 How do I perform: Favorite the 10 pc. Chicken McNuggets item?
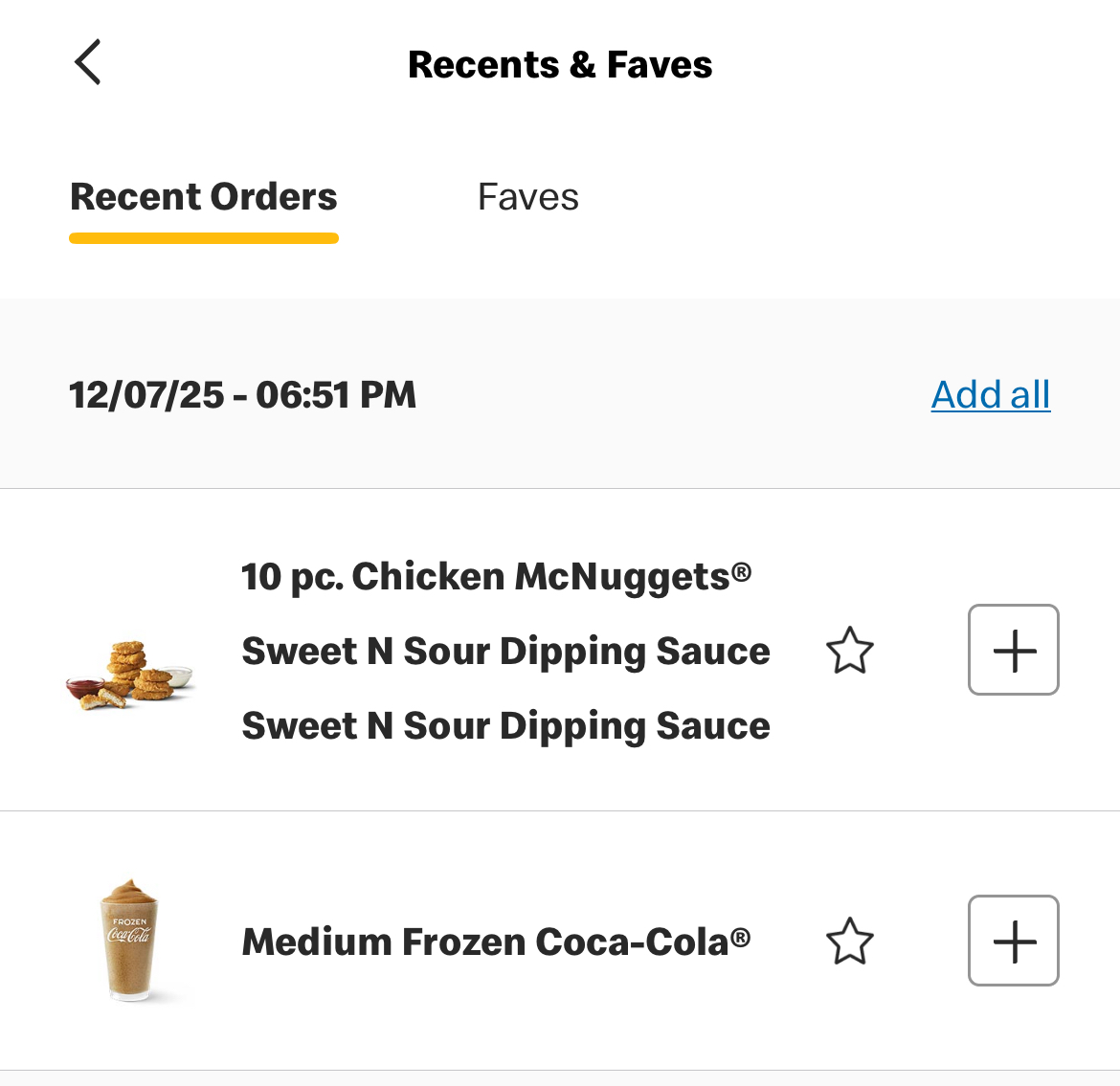[849, 651]
